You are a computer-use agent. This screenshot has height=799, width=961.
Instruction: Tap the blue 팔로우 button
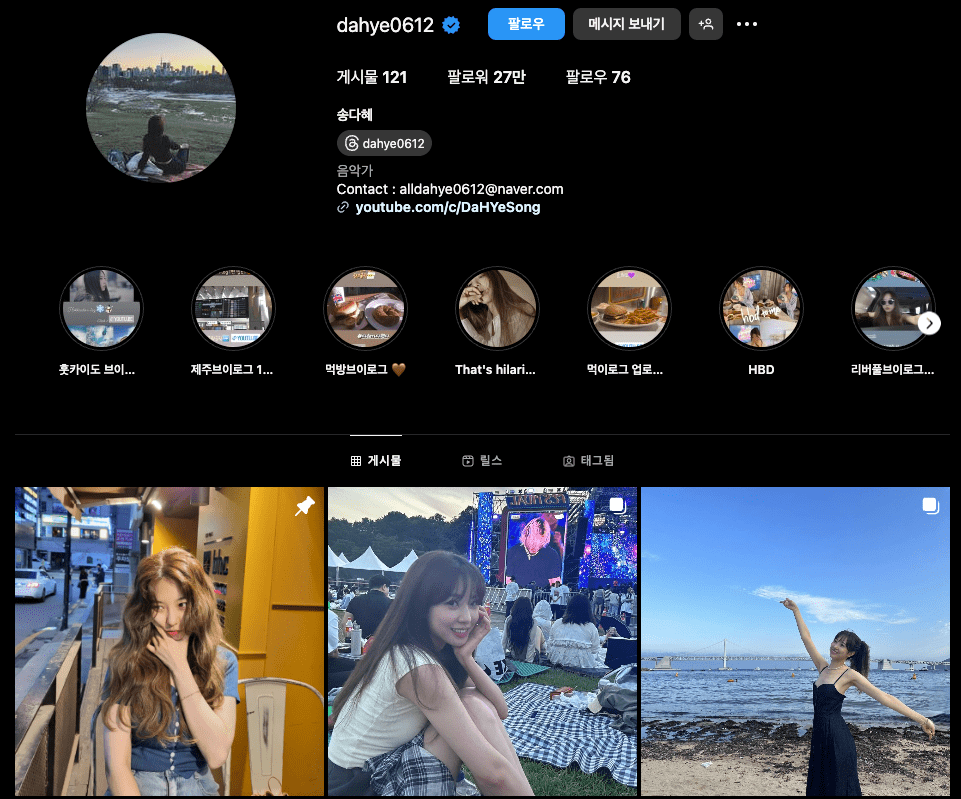click(526, 24)
